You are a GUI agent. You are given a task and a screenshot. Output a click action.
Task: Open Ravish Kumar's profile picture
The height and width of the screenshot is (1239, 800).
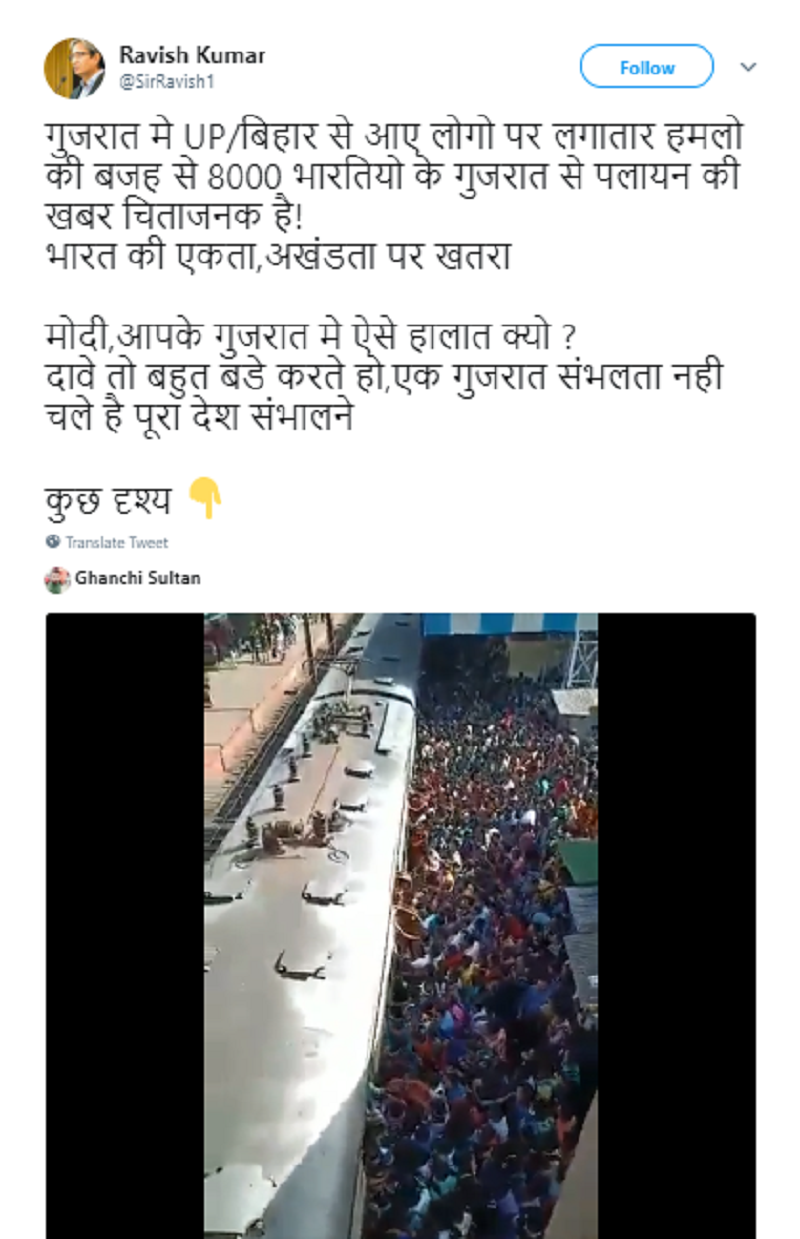[x=74, y=68]
